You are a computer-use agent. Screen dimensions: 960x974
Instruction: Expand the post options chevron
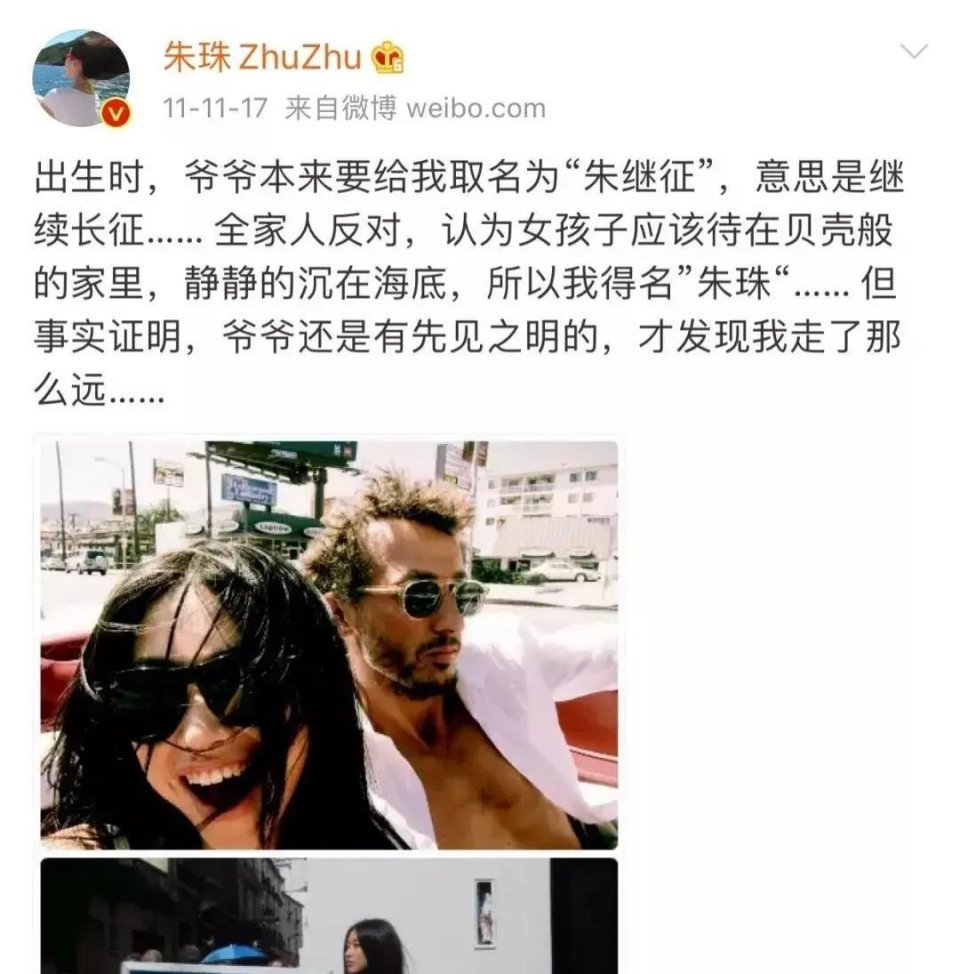913,52
